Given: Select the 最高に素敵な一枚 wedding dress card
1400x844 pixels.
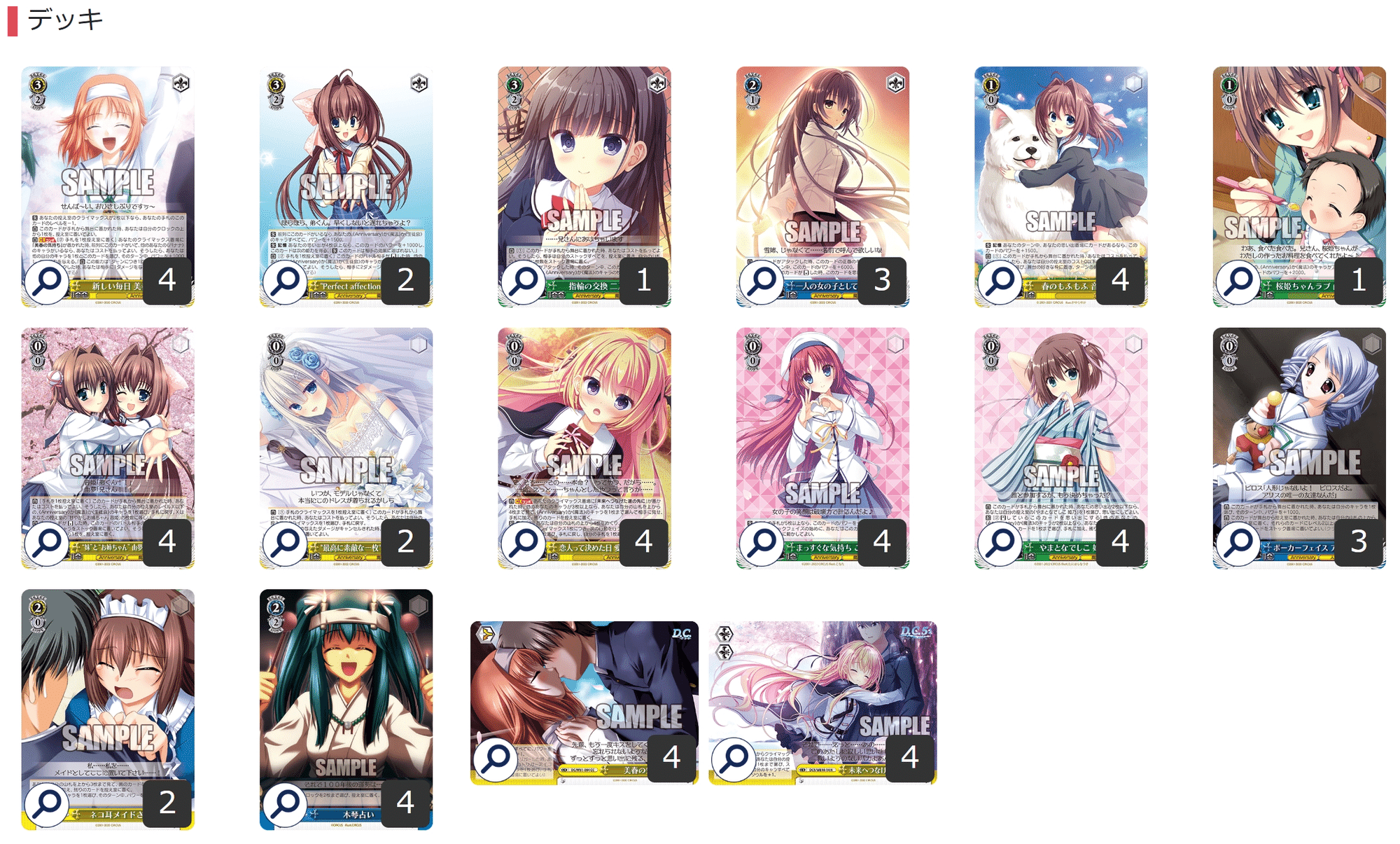Looking at the screenshot, I should (346, 434).
